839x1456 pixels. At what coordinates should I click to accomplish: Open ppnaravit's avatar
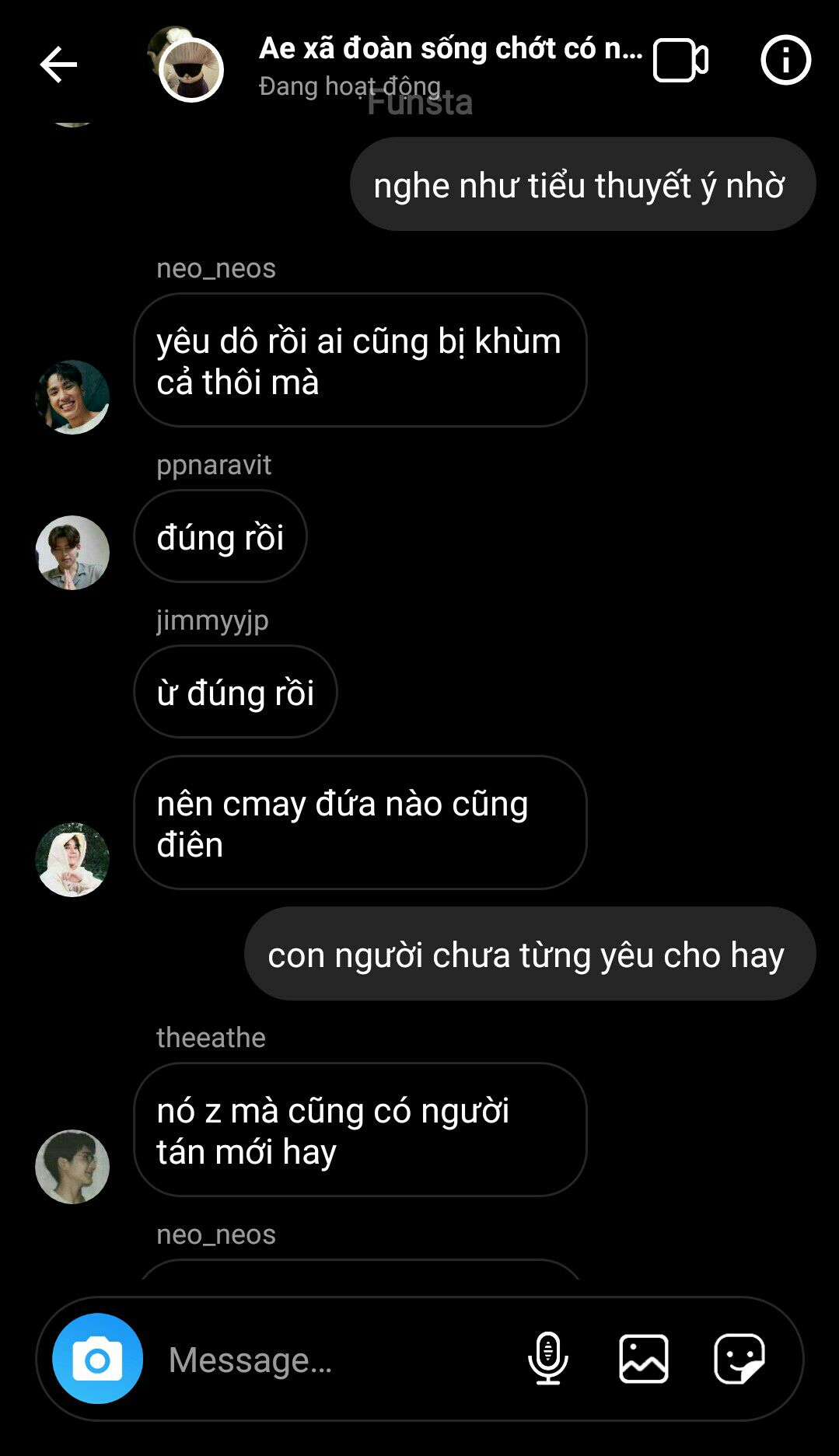point(72,553)
